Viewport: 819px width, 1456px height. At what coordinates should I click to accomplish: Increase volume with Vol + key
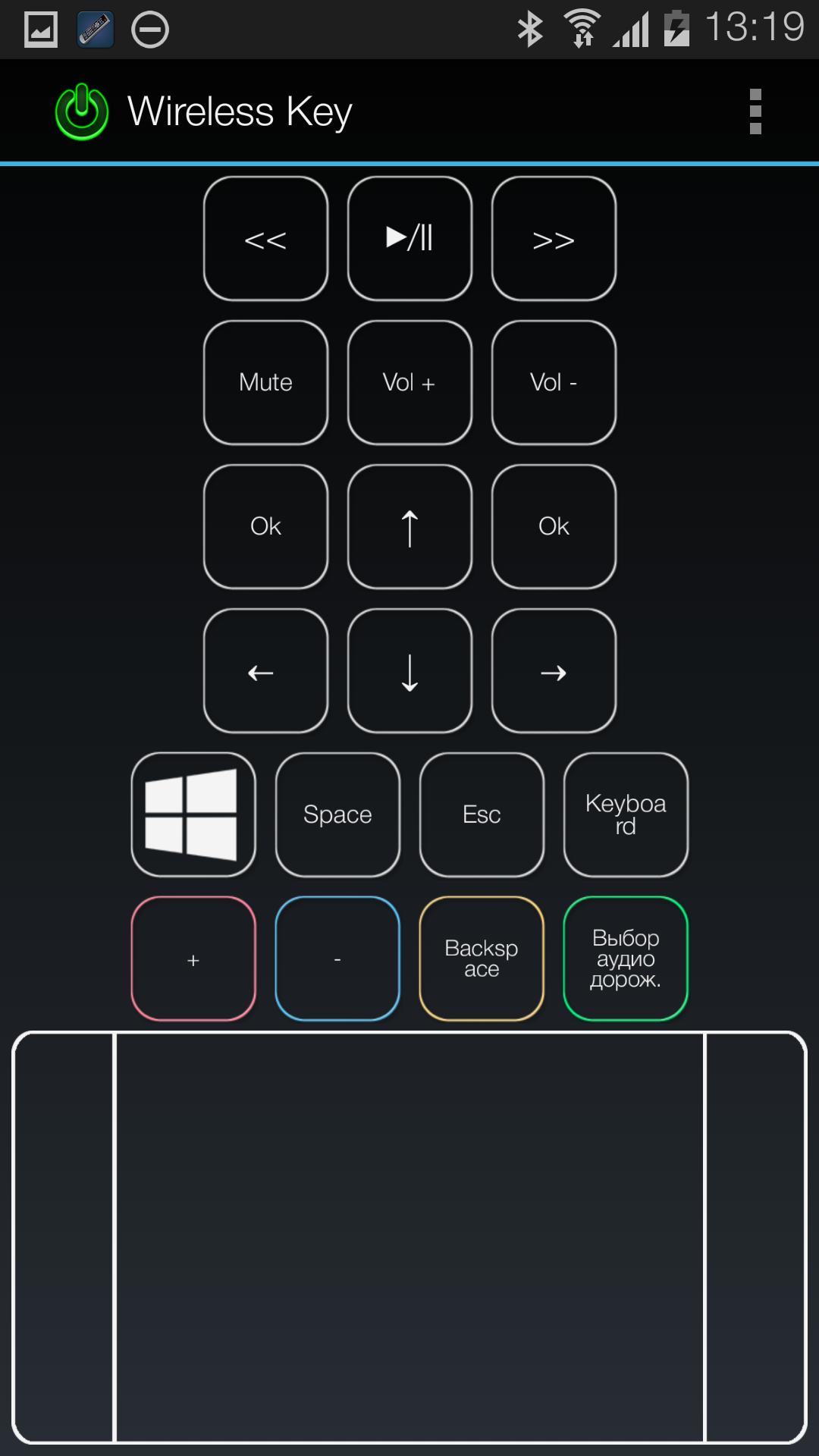click(409, 382)
